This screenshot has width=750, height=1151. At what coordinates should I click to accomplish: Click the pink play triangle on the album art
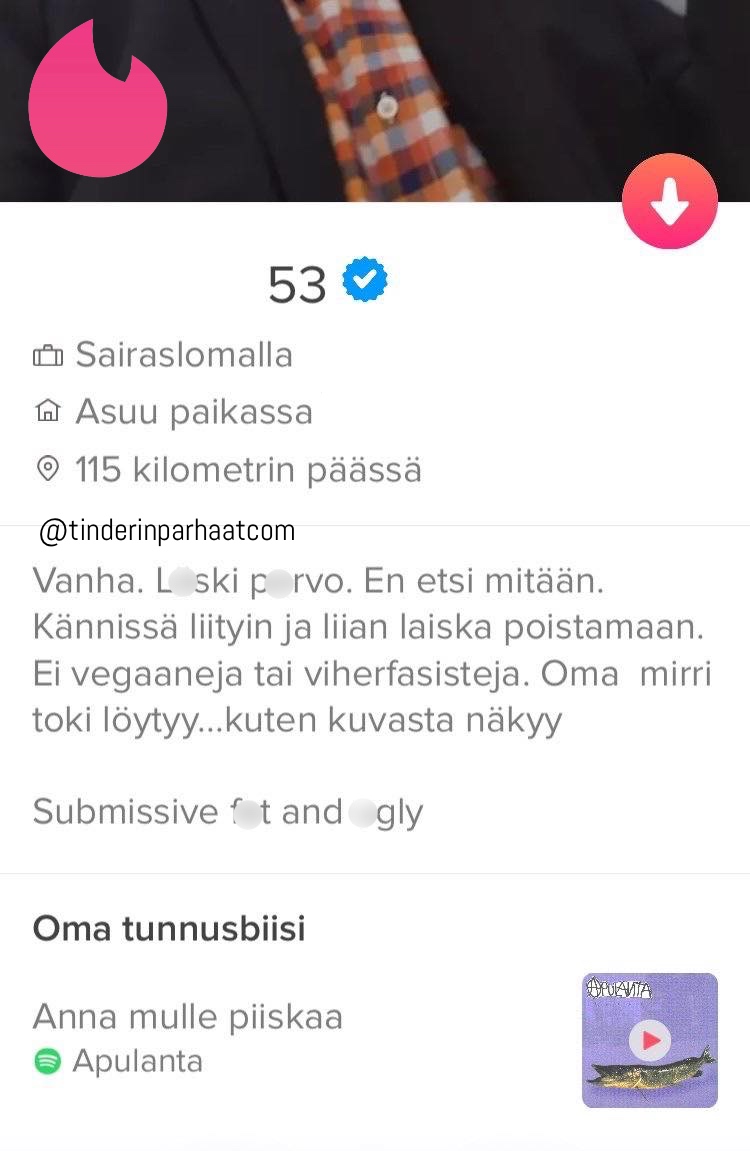(x=651, y=1040)
